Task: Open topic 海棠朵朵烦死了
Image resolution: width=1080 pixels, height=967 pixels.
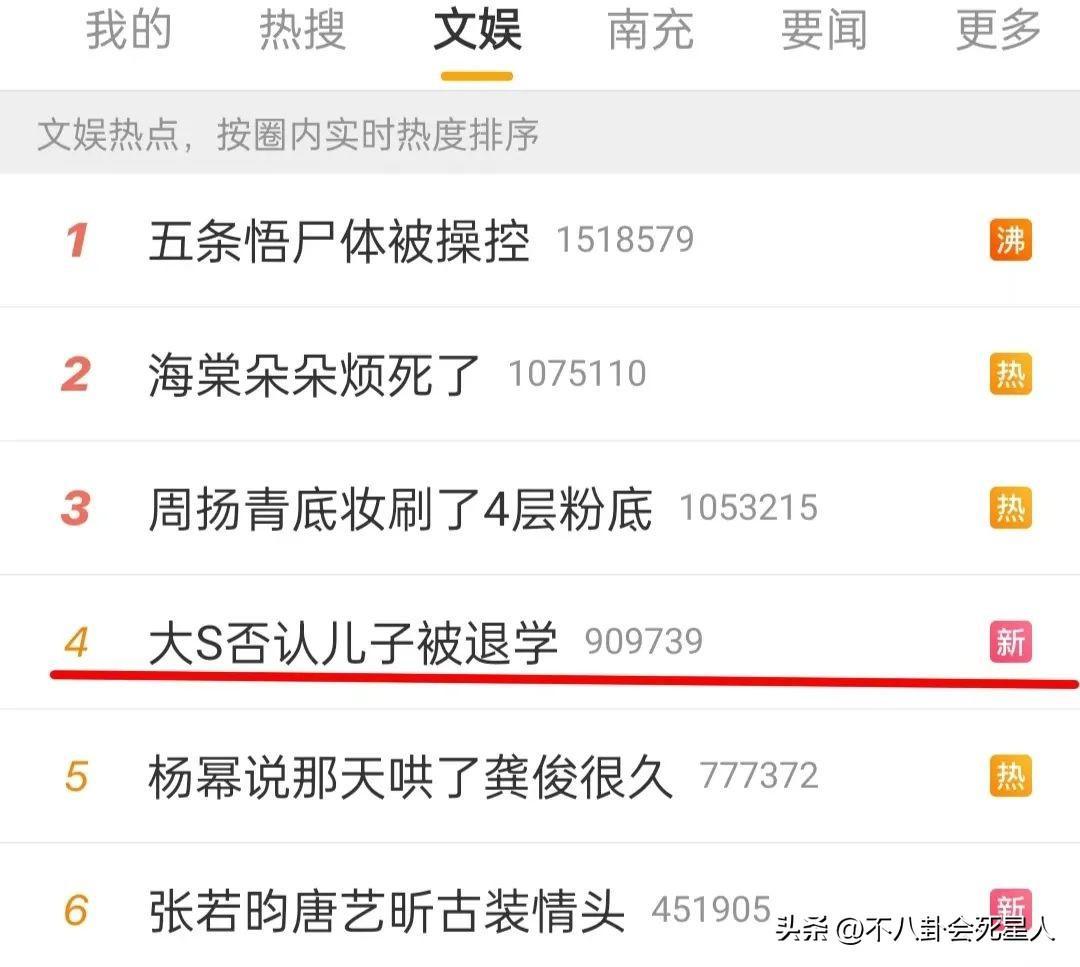Action: coord(314,375)
